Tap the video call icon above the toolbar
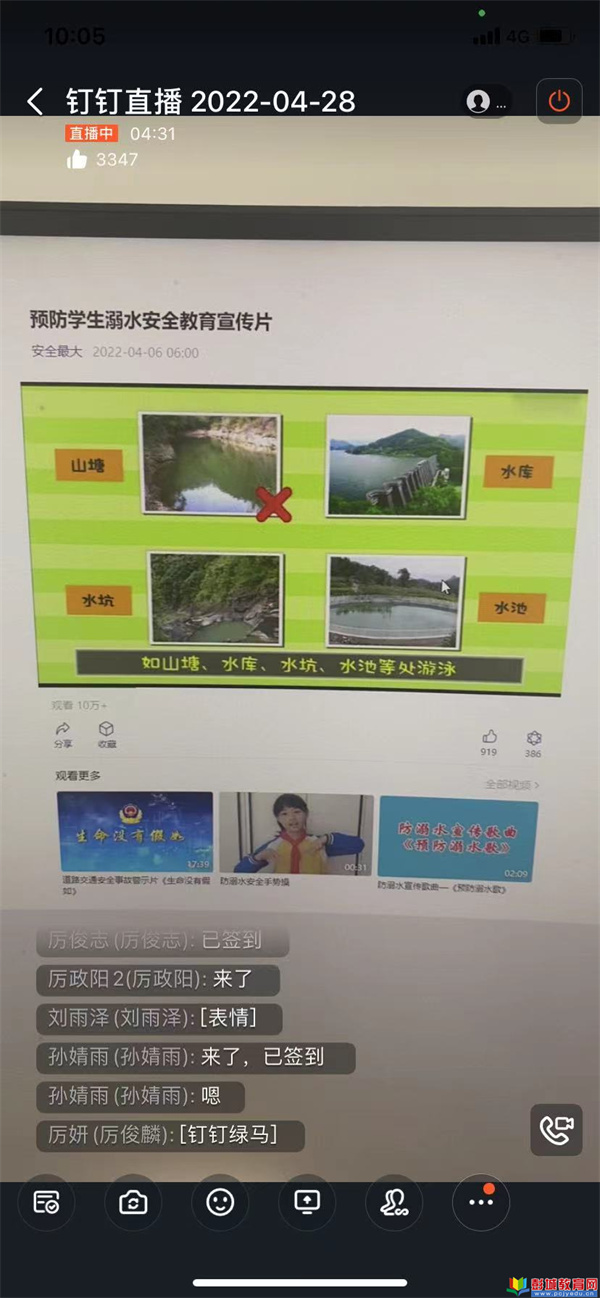Image resolution: width=600 pixels, height=1298 pixels. pos(556,1130)
